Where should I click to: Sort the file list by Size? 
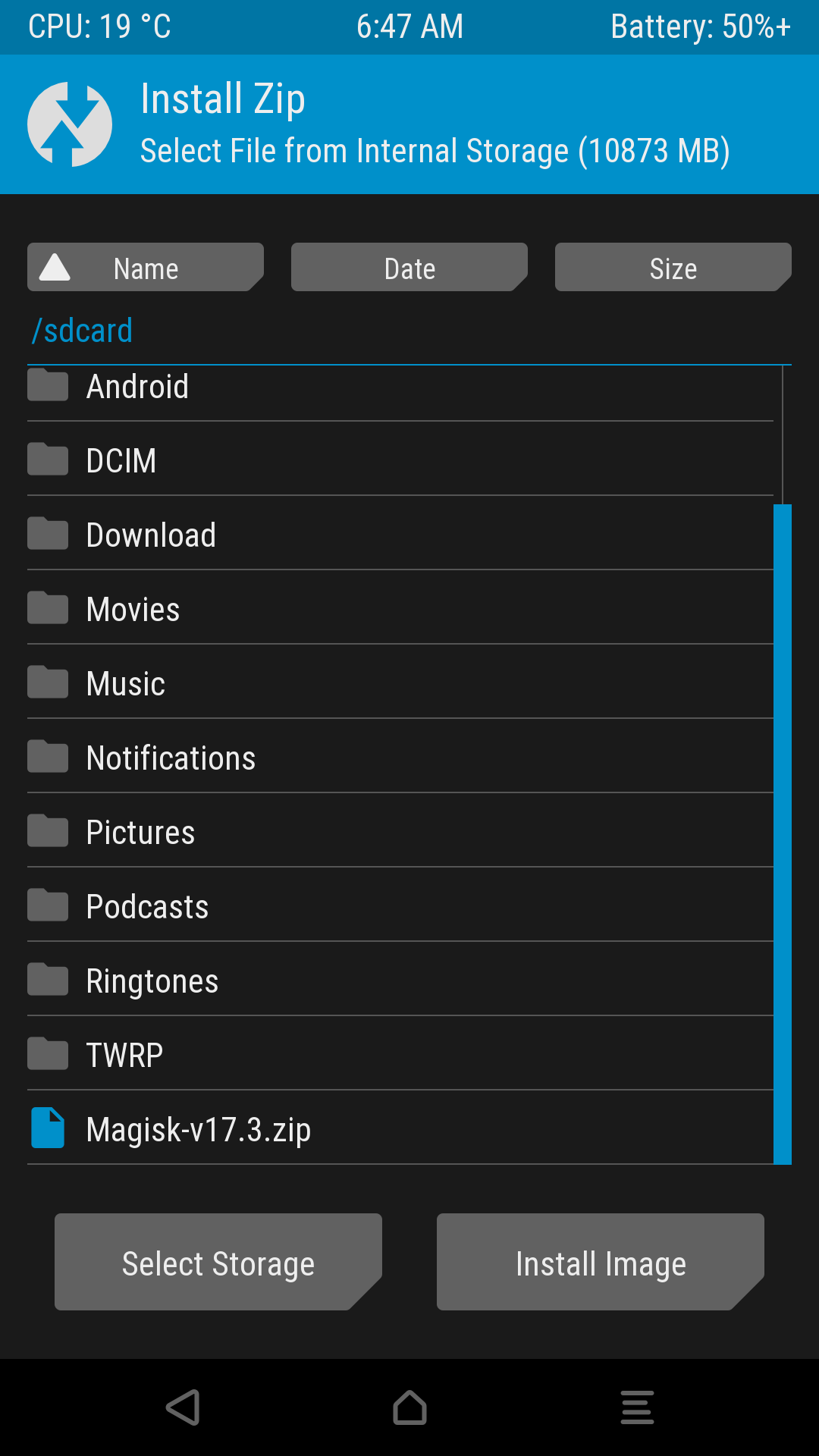coord(673,268)
